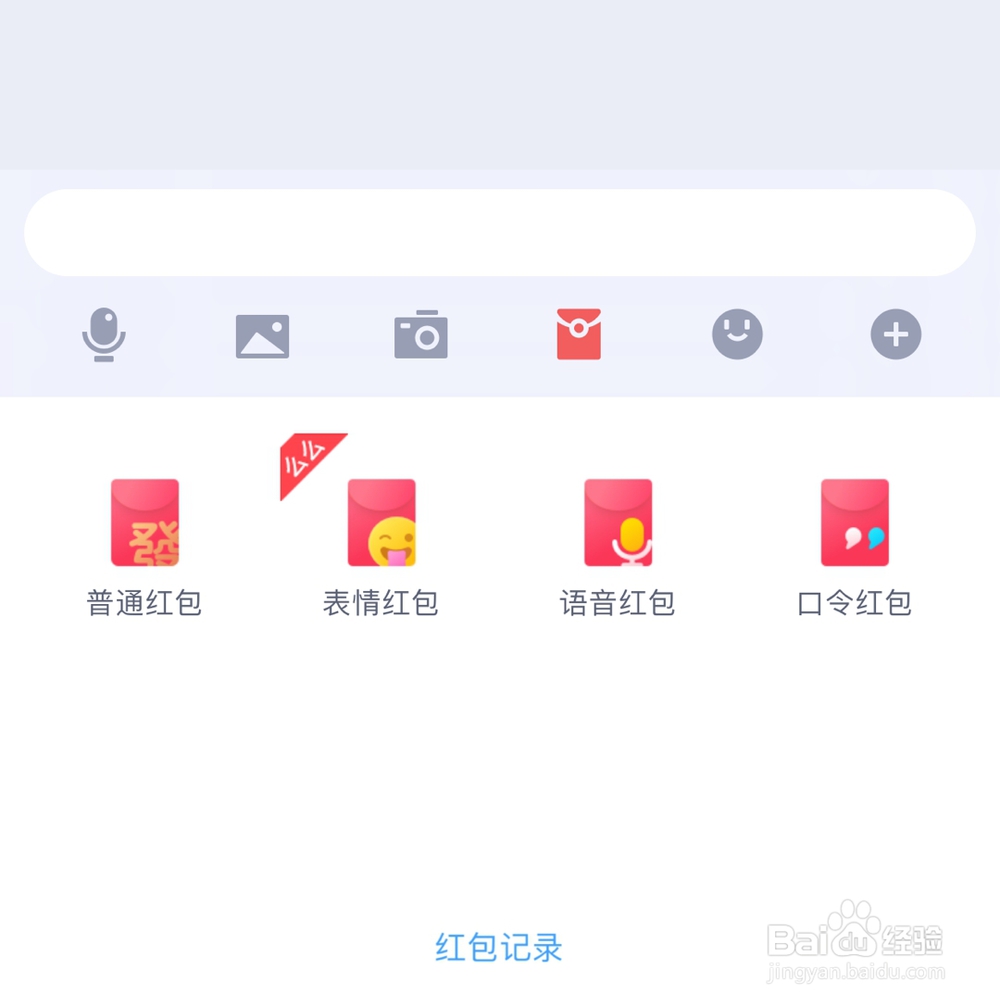This screenshot has height=1006, width=1000.
Task: Tap the camera icon to take photo
Action: 420,334
